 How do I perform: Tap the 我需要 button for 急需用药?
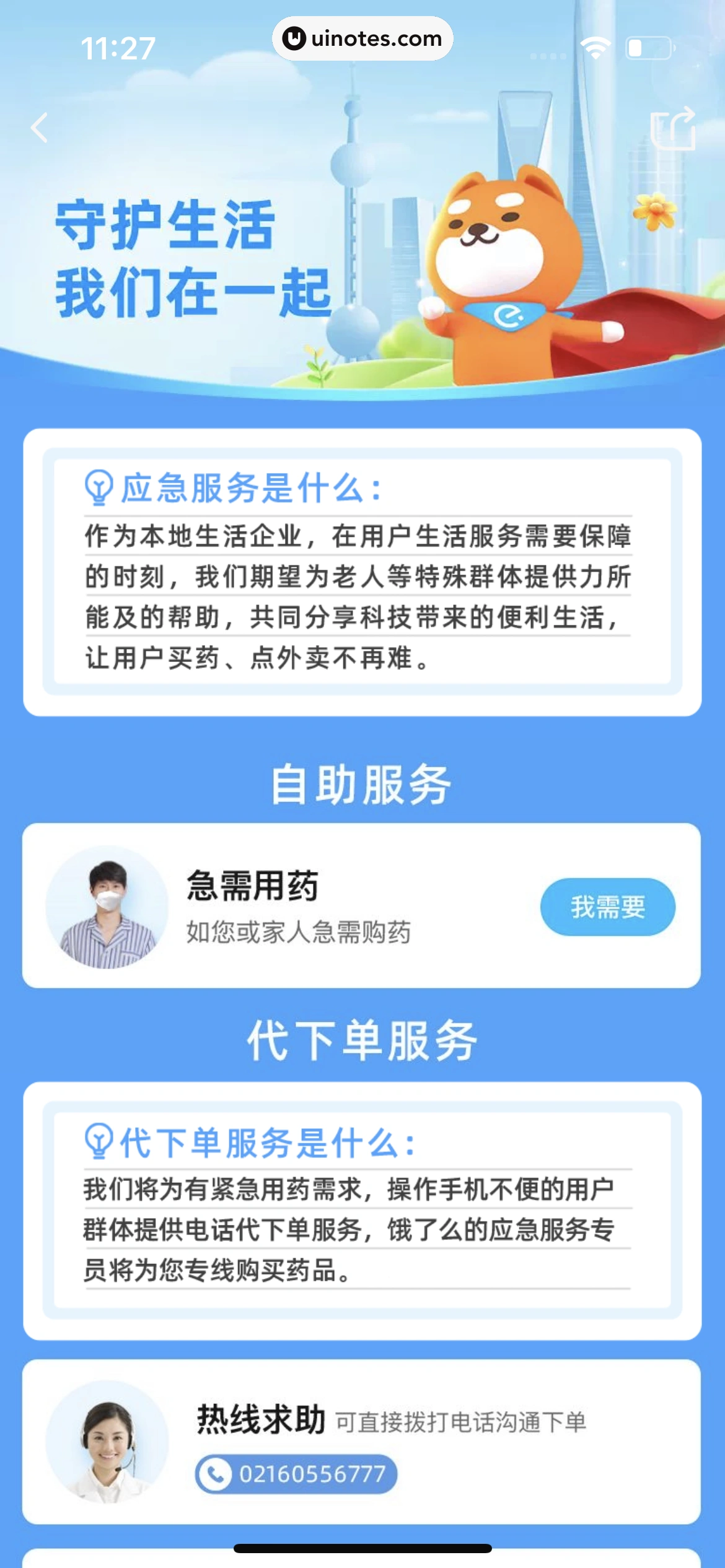click(x=607, y=907)
